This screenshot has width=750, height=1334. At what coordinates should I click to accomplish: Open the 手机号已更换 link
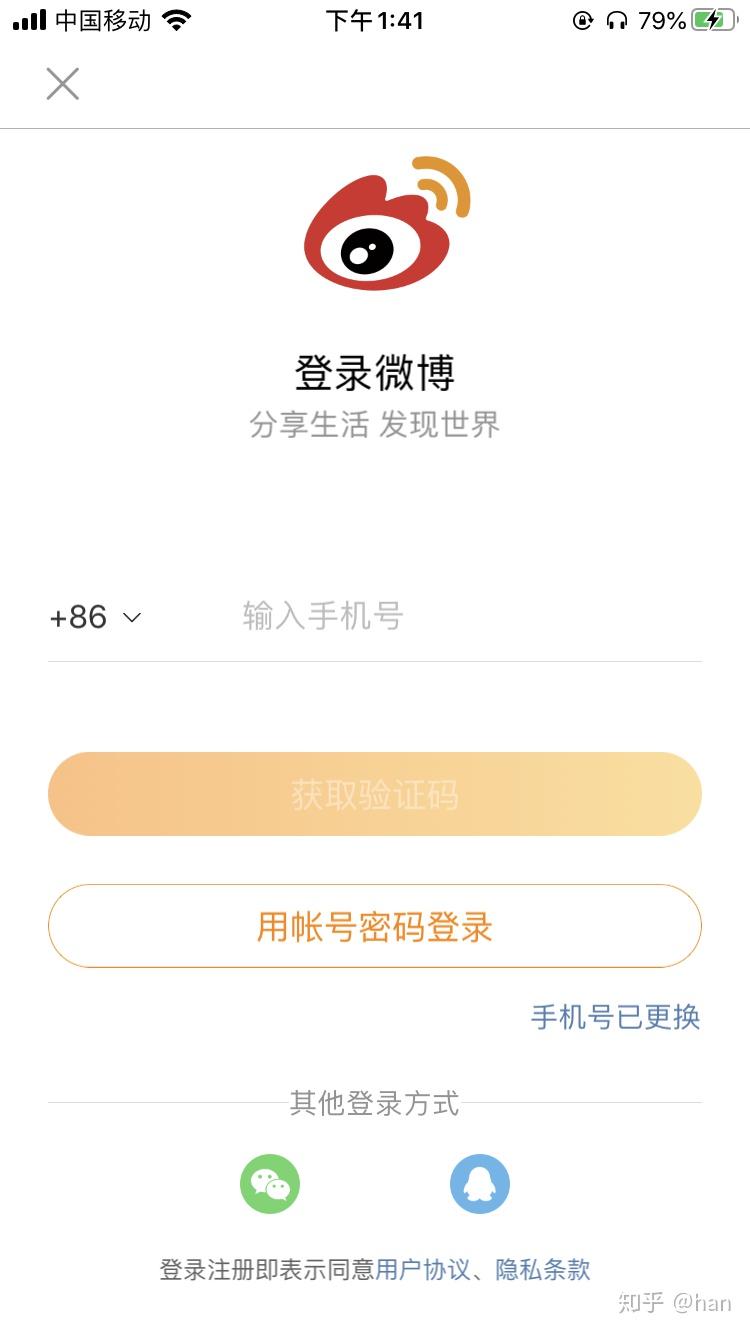tap(615, 1017)
